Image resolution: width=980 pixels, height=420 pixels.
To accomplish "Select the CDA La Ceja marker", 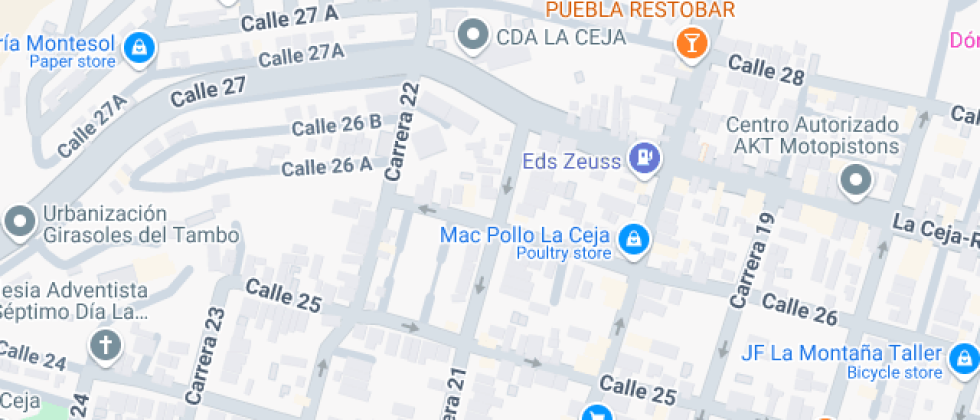I will point(472,37).
